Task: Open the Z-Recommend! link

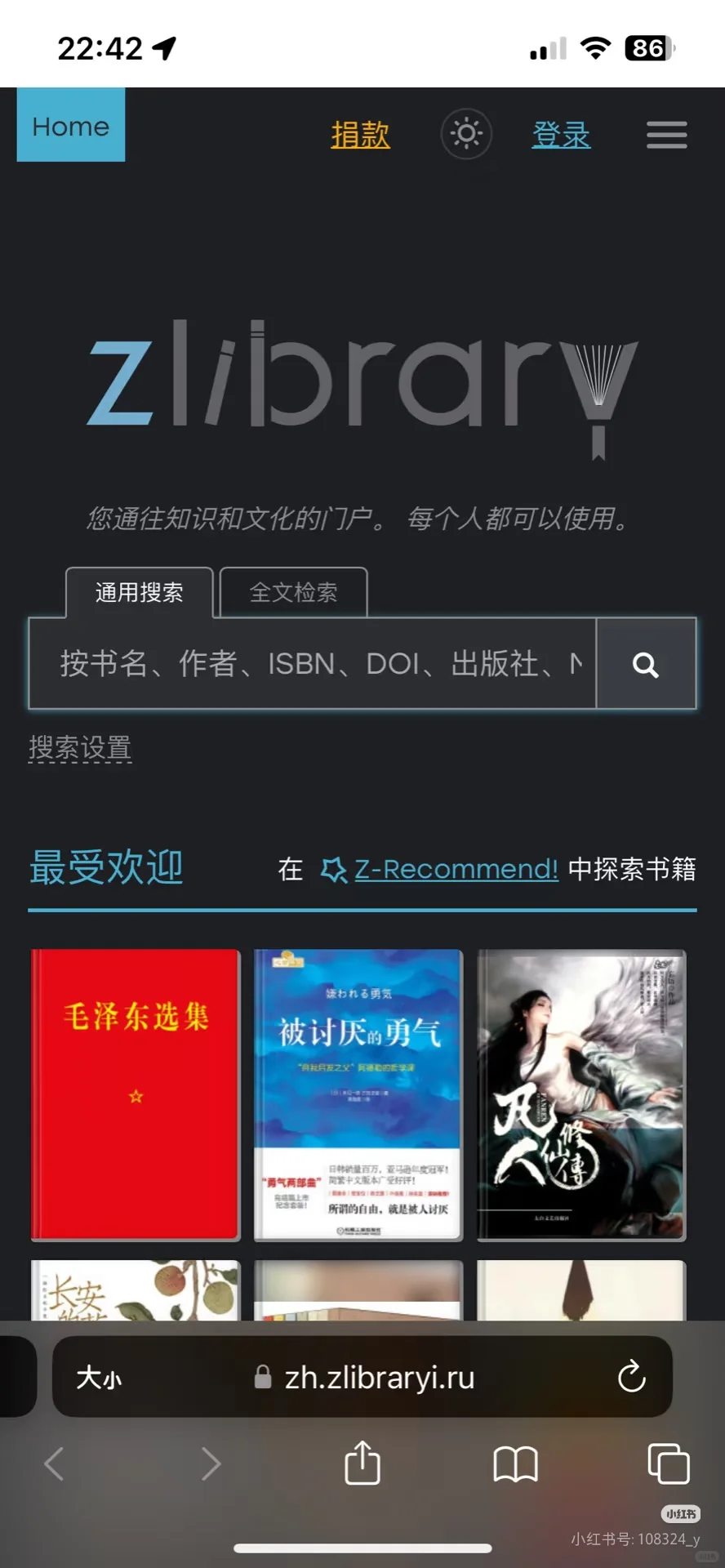Action: click(456, 869)
